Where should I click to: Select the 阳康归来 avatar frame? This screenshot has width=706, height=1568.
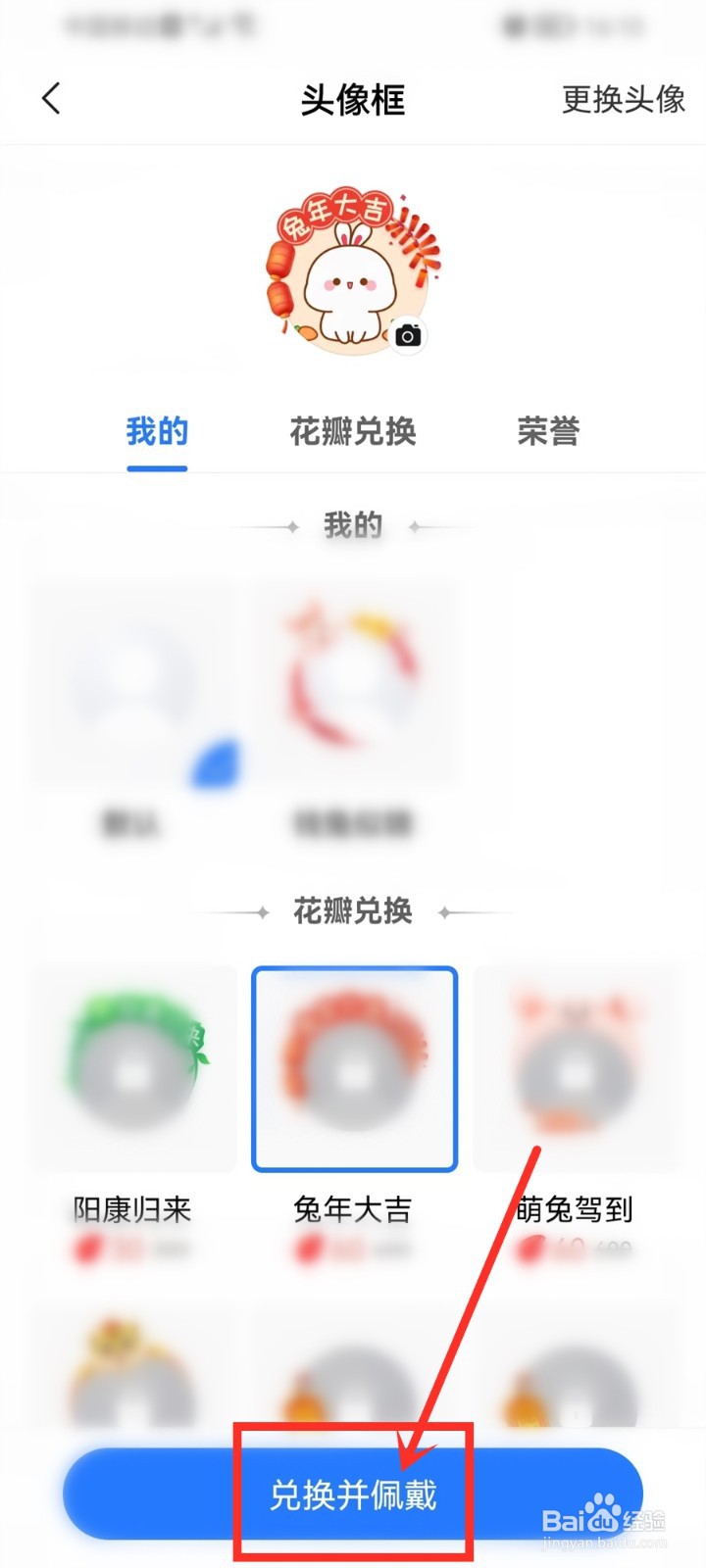click(x=133, y=1069)
